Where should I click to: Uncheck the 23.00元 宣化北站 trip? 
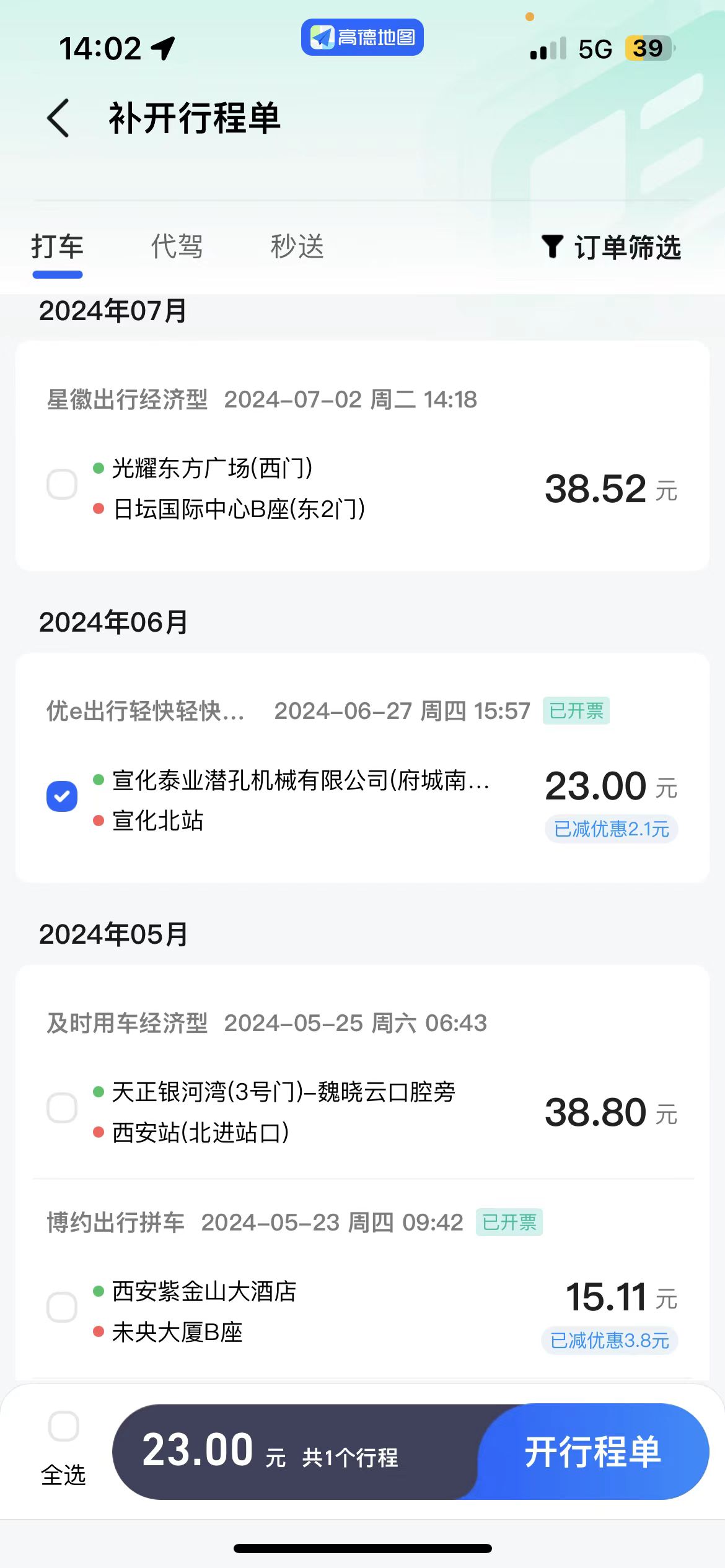point(62,796)
